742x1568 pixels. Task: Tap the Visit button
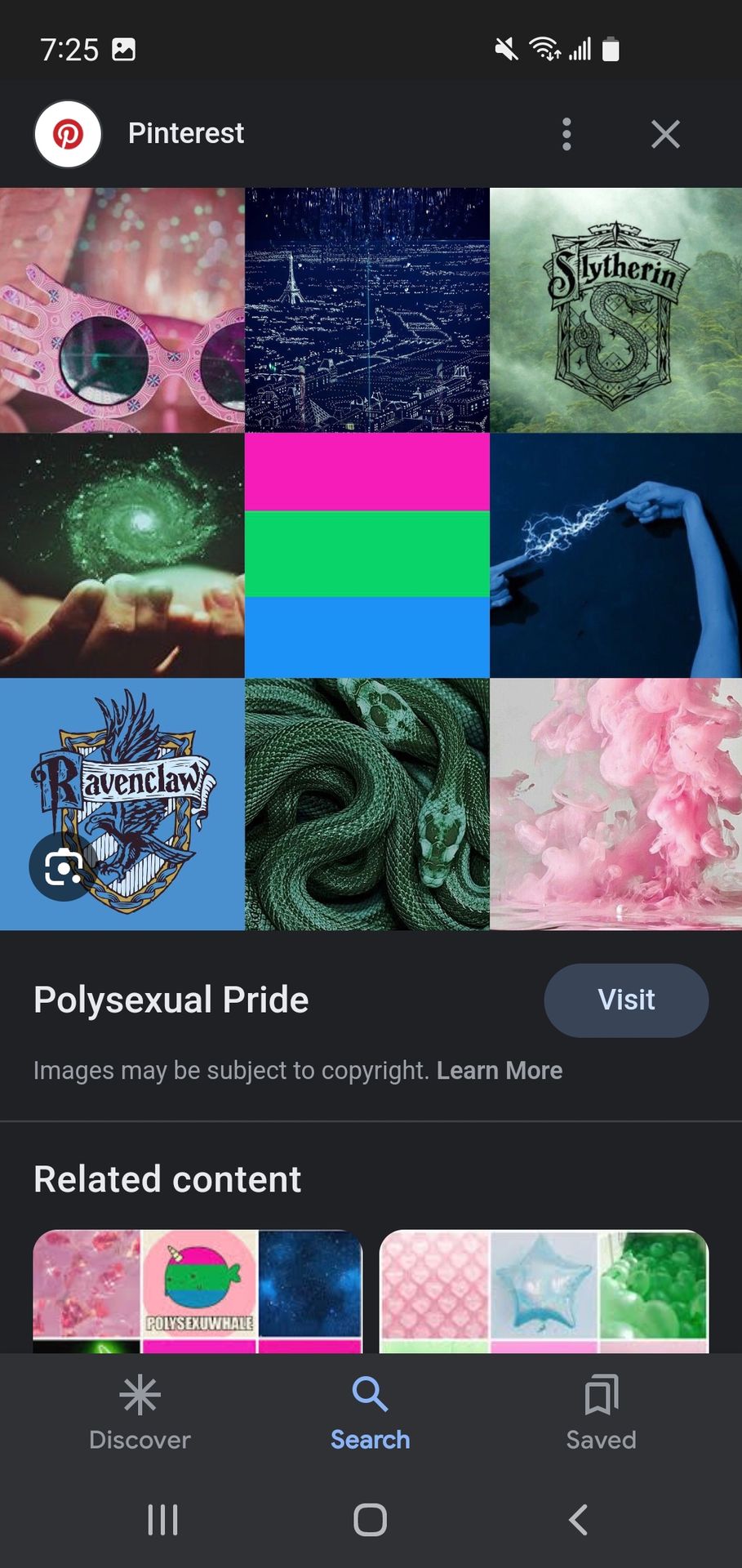[x=626, y=1000]
